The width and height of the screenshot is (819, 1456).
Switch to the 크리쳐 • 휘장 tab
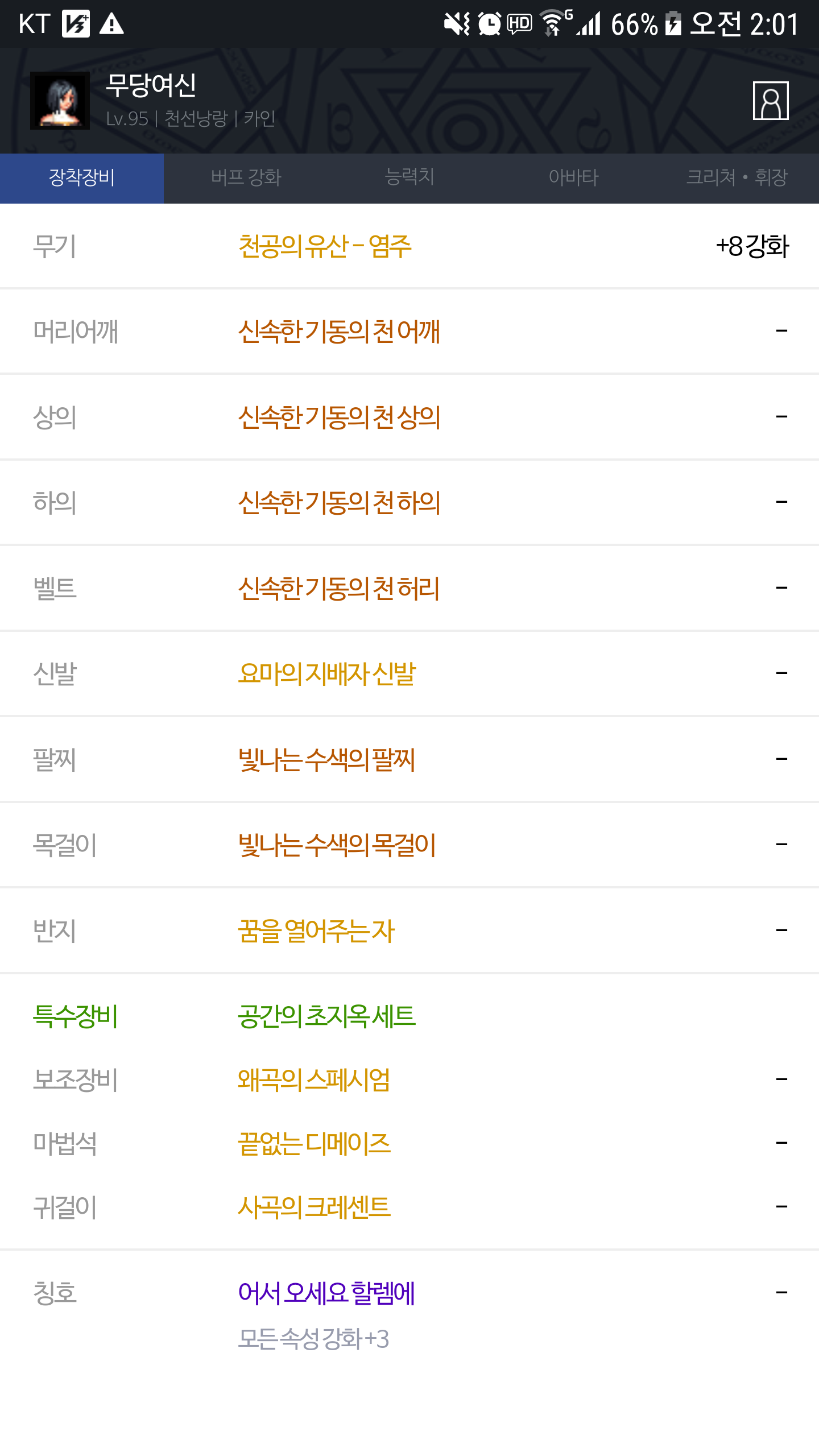[x=737, y=178]
